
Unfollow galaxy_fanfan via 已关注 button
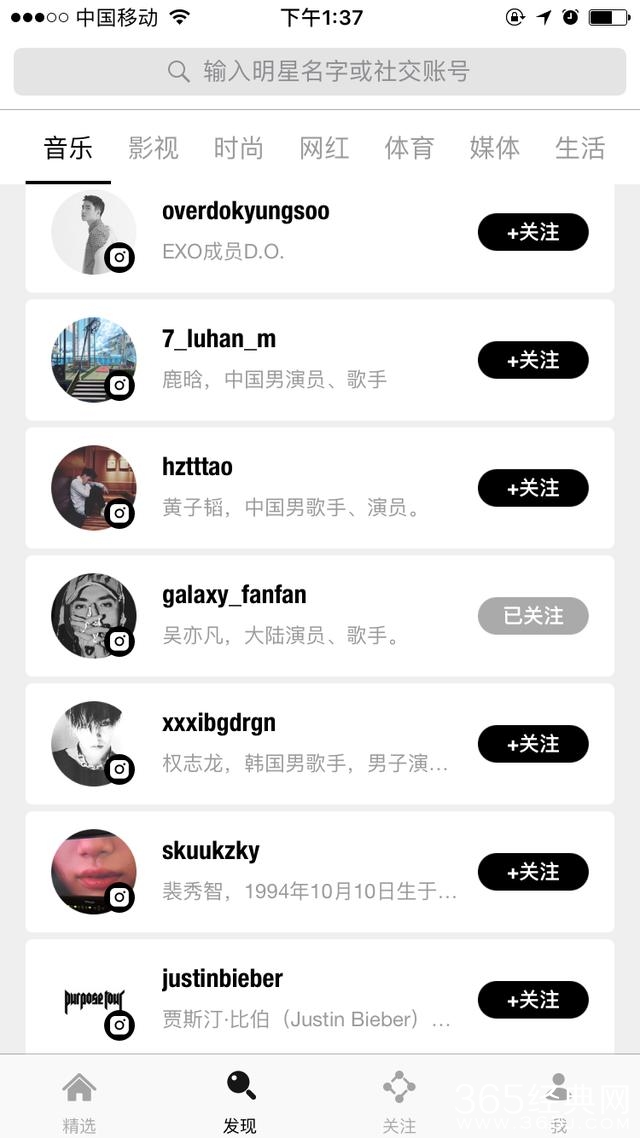[x=533, y=616]
